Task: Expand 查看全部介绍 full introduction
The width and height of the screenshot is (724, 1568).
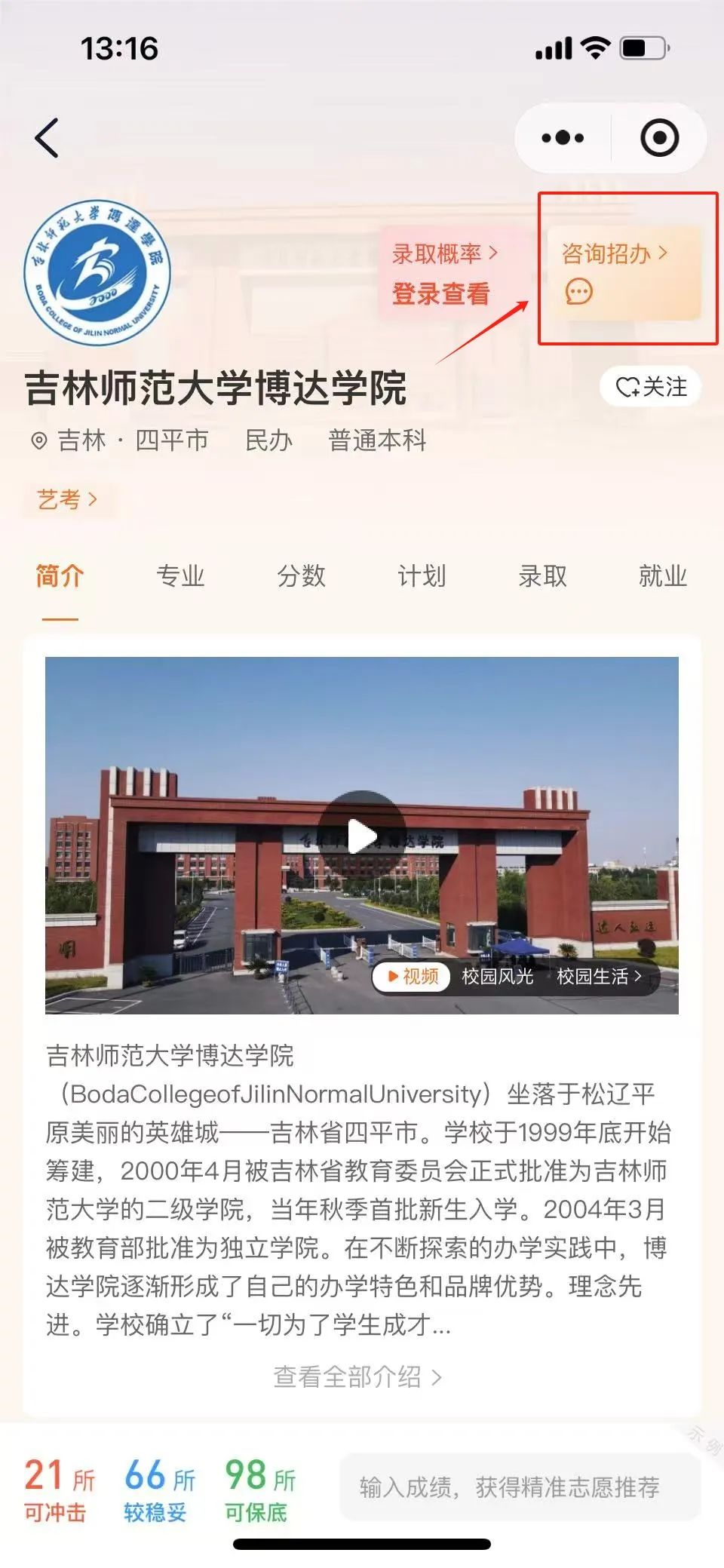Action: pyautogui.click(x=357, y=1376)
